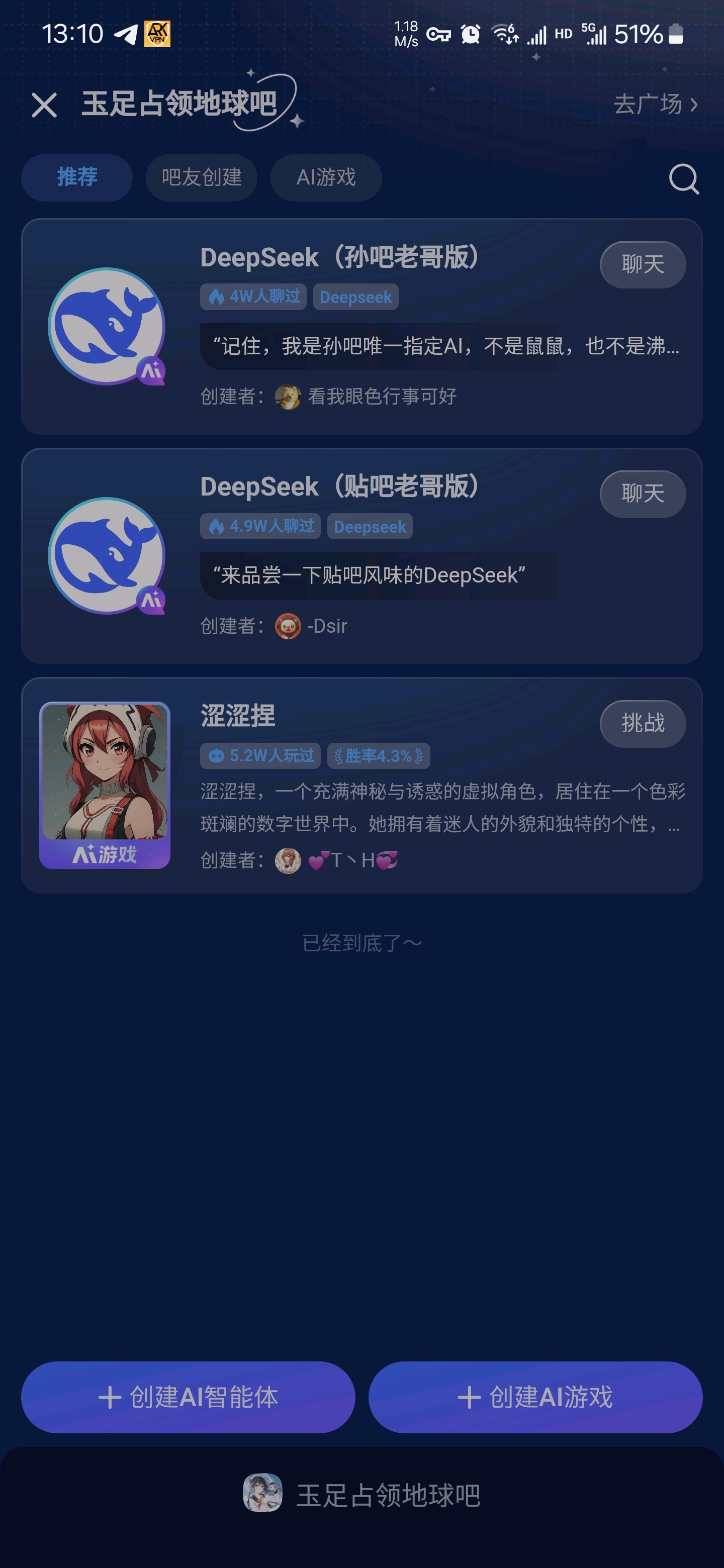Screen dimensions: 724x1568
Task: Switch to the 吧友创建 tab
Action: (202, 178)
